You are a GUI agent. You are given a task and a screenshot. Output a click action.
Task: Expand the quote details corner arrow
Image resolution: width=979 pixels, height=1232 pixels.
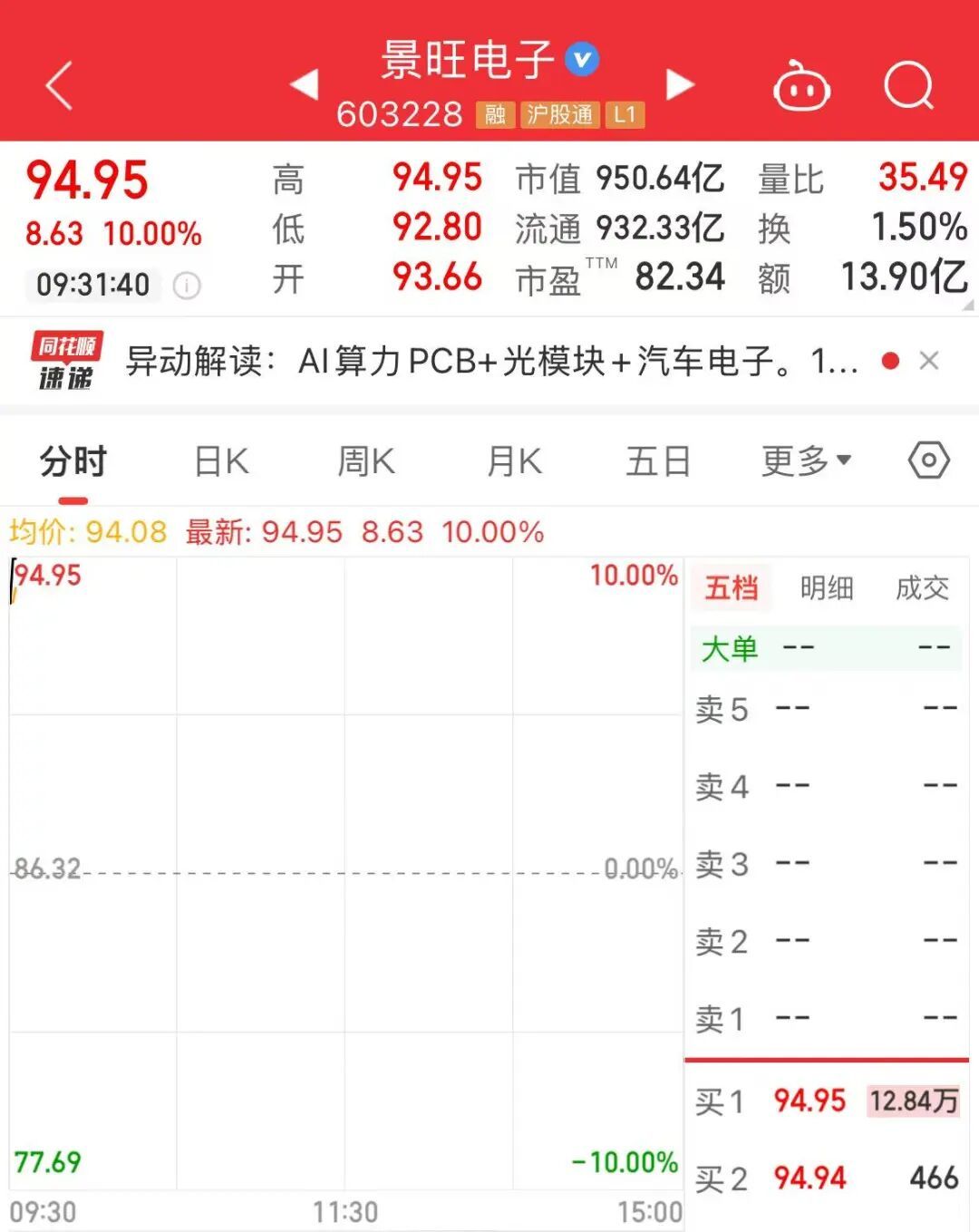(967, 306)
